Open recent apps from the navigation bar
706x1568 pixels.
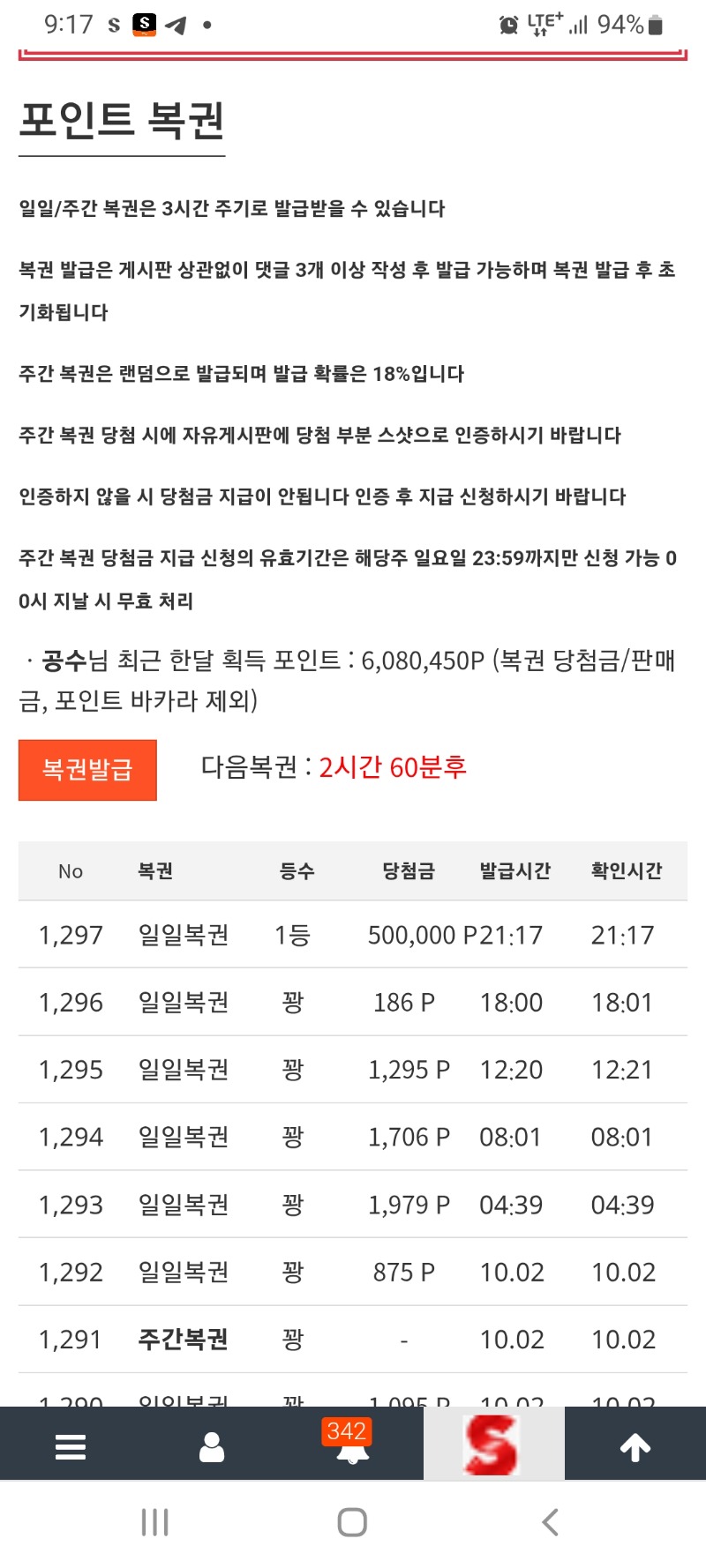tap(155, 1522)
